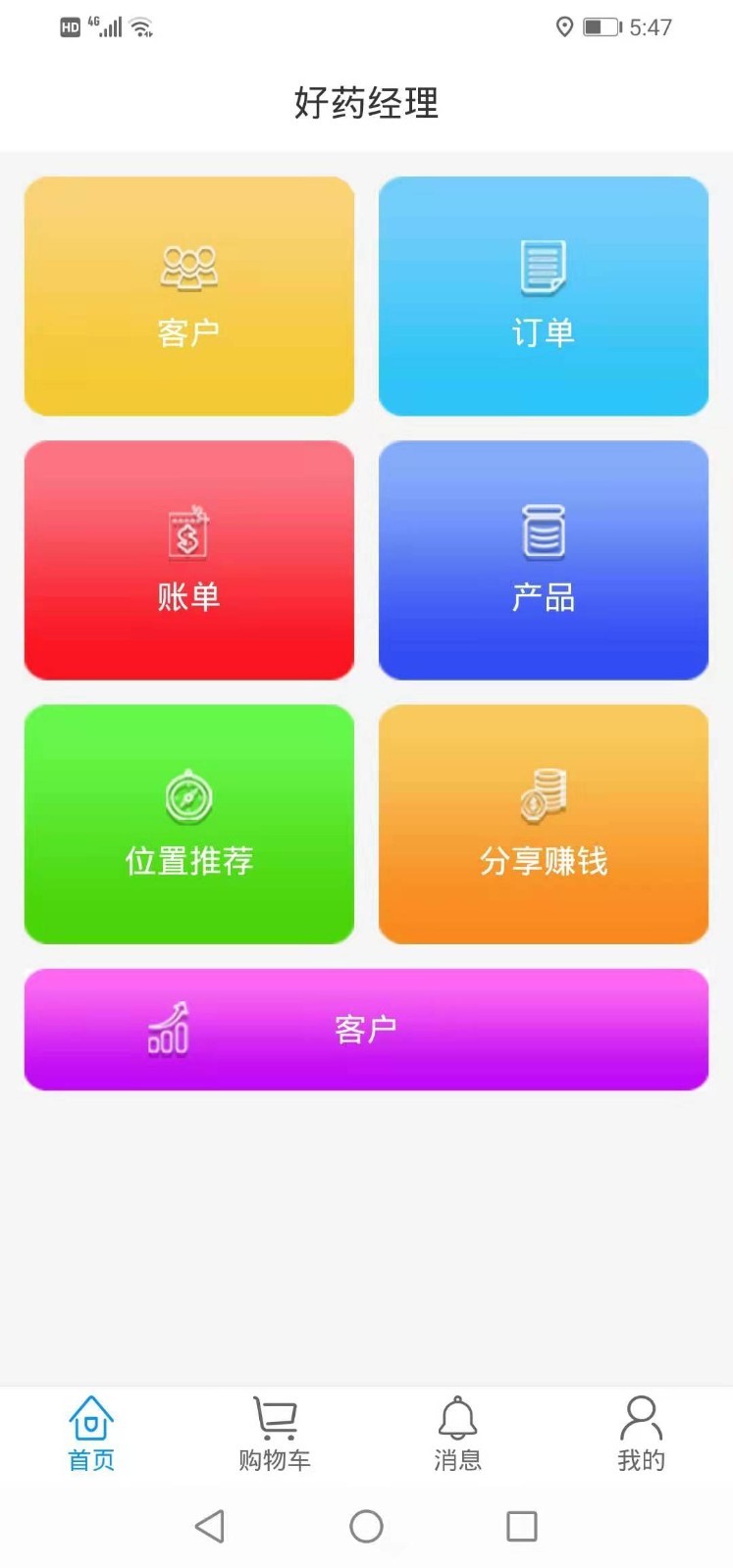Open the 账单 billing page
The image size is (733, 1568).
188,559
